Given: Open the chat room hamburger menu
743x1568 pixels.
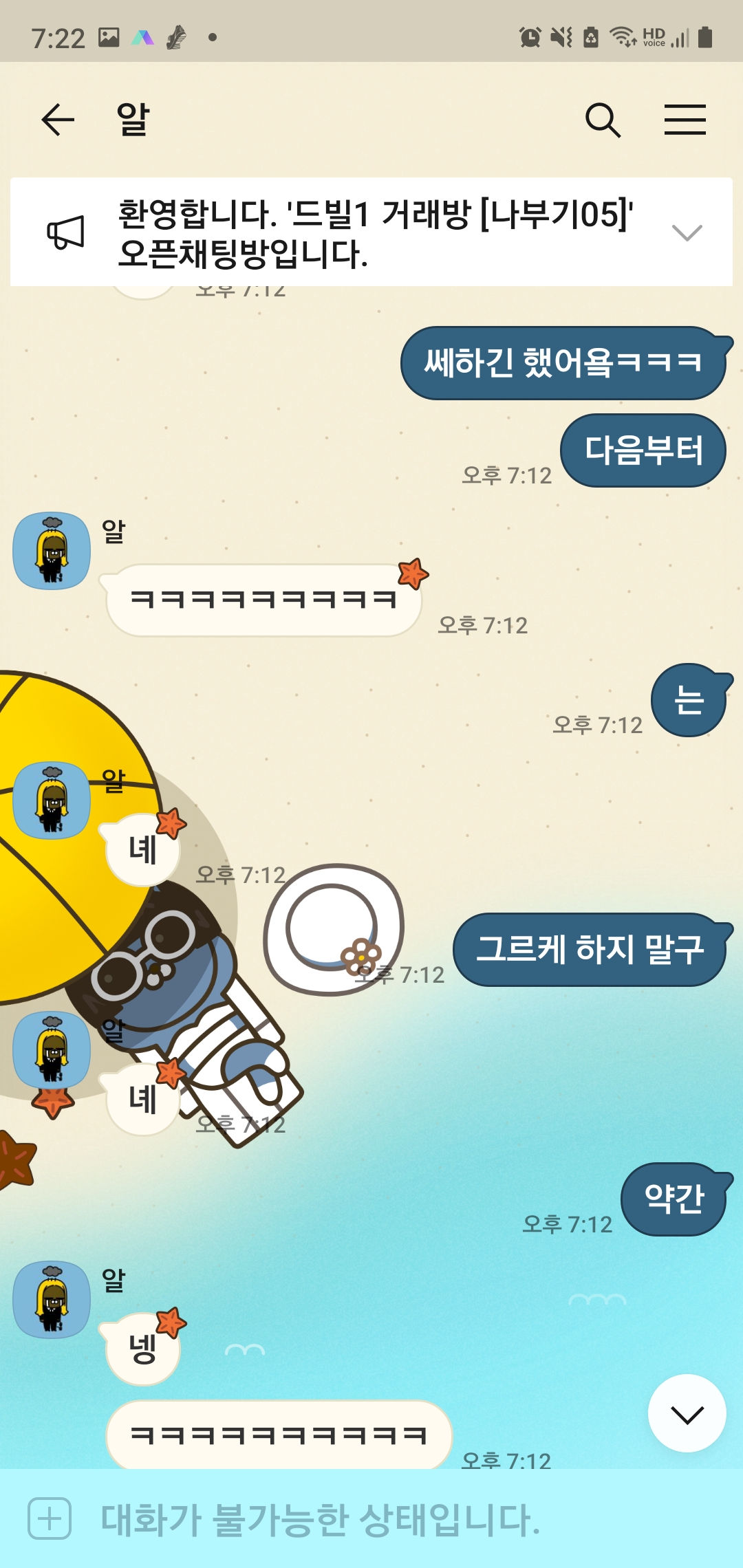Looking at the screenshot, I should [685, 120].
